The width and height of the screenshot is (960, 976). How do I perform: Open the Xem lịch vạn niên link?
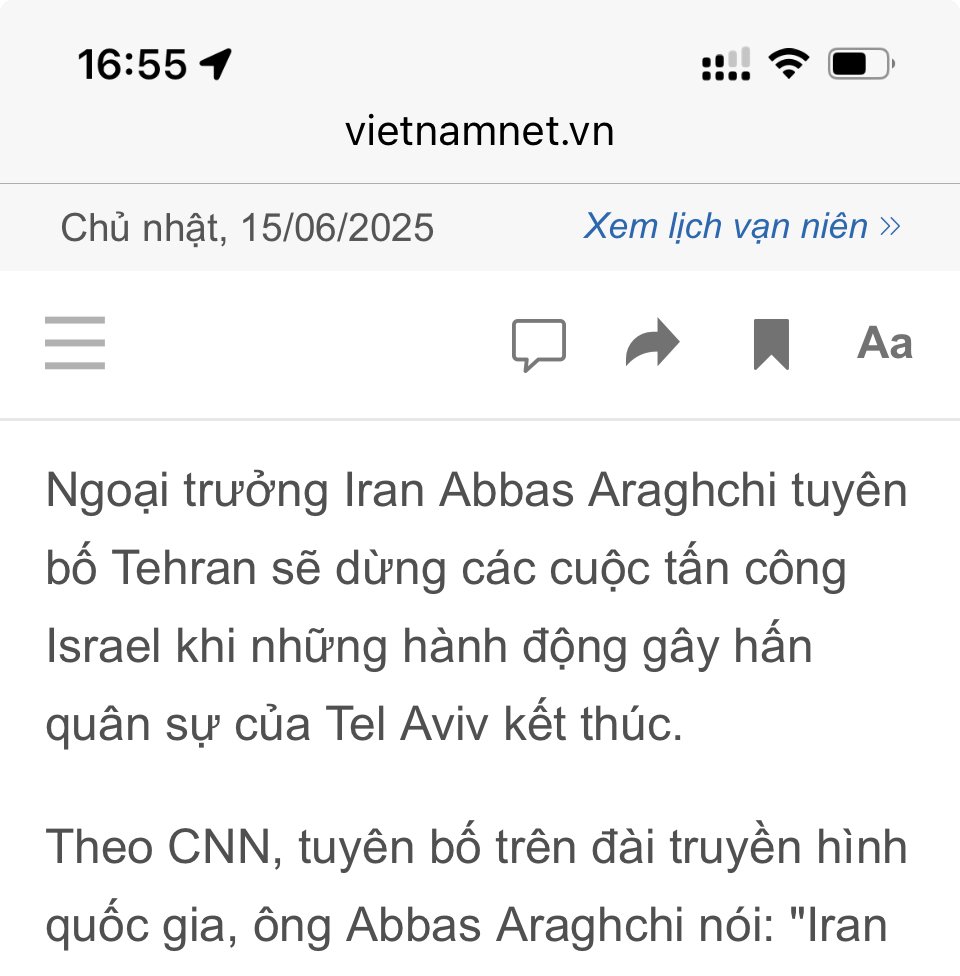pyautogui.click(x=741, y=226)
